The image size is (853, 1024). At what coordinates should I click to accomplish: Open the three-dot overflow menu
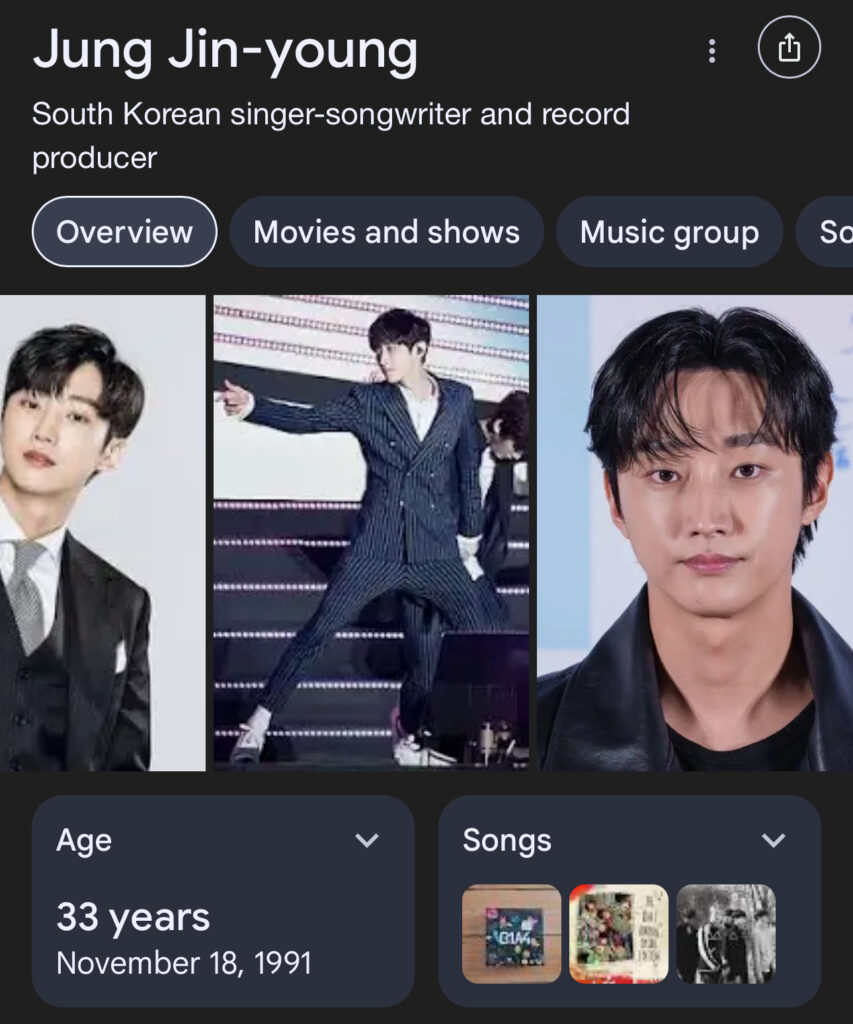tap(712, 50)
